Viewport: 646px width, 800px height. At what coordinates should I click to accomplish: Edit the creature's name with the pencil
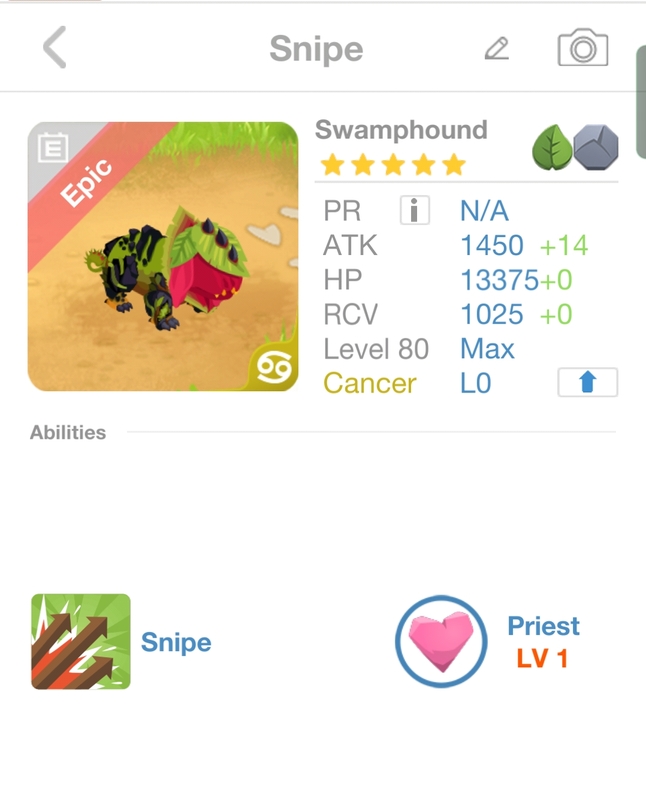pyautogui.click(x=497, y=48)
